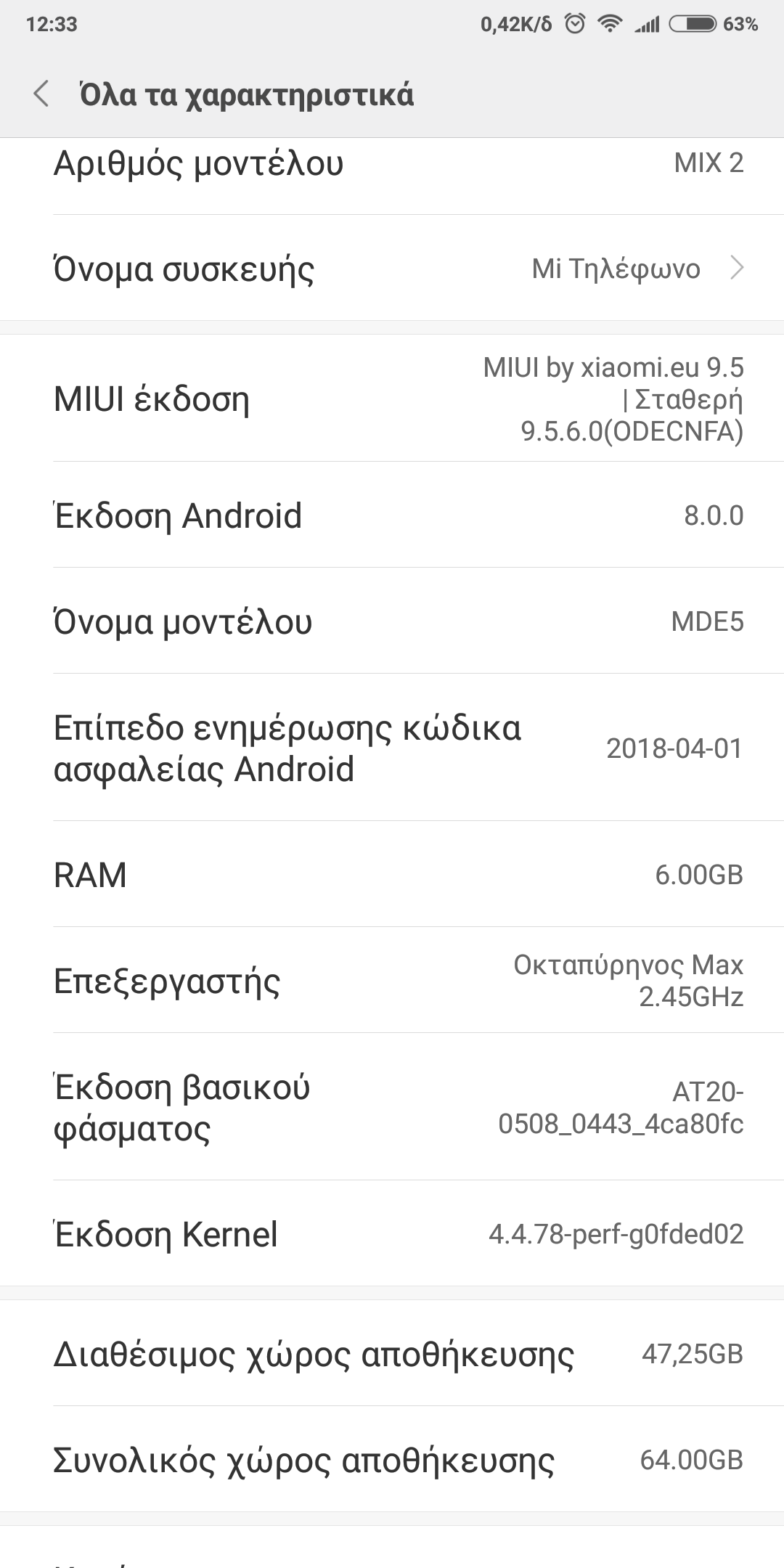Tap the Έκδοση Android row

click(x=392, y=515)
